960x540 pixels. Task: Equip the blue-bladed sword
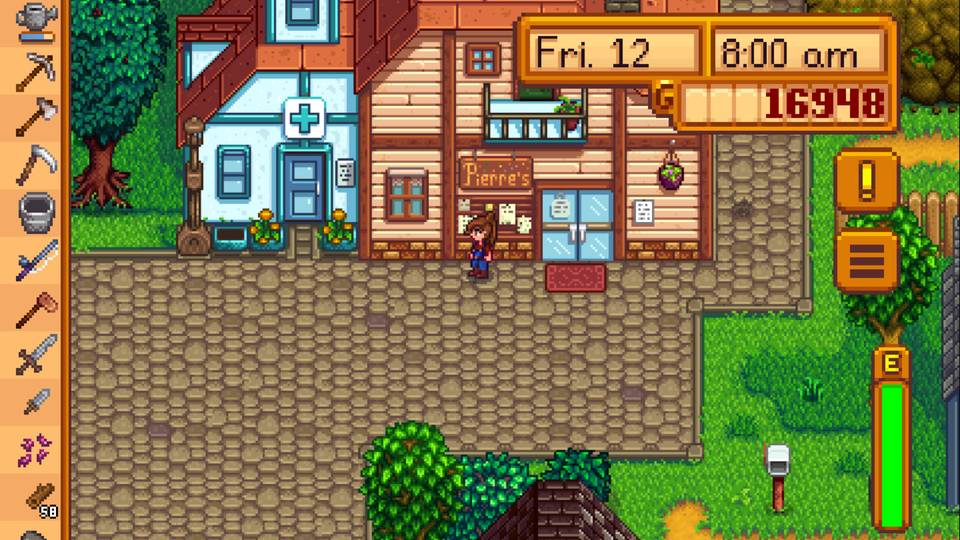tap(36, 260)
